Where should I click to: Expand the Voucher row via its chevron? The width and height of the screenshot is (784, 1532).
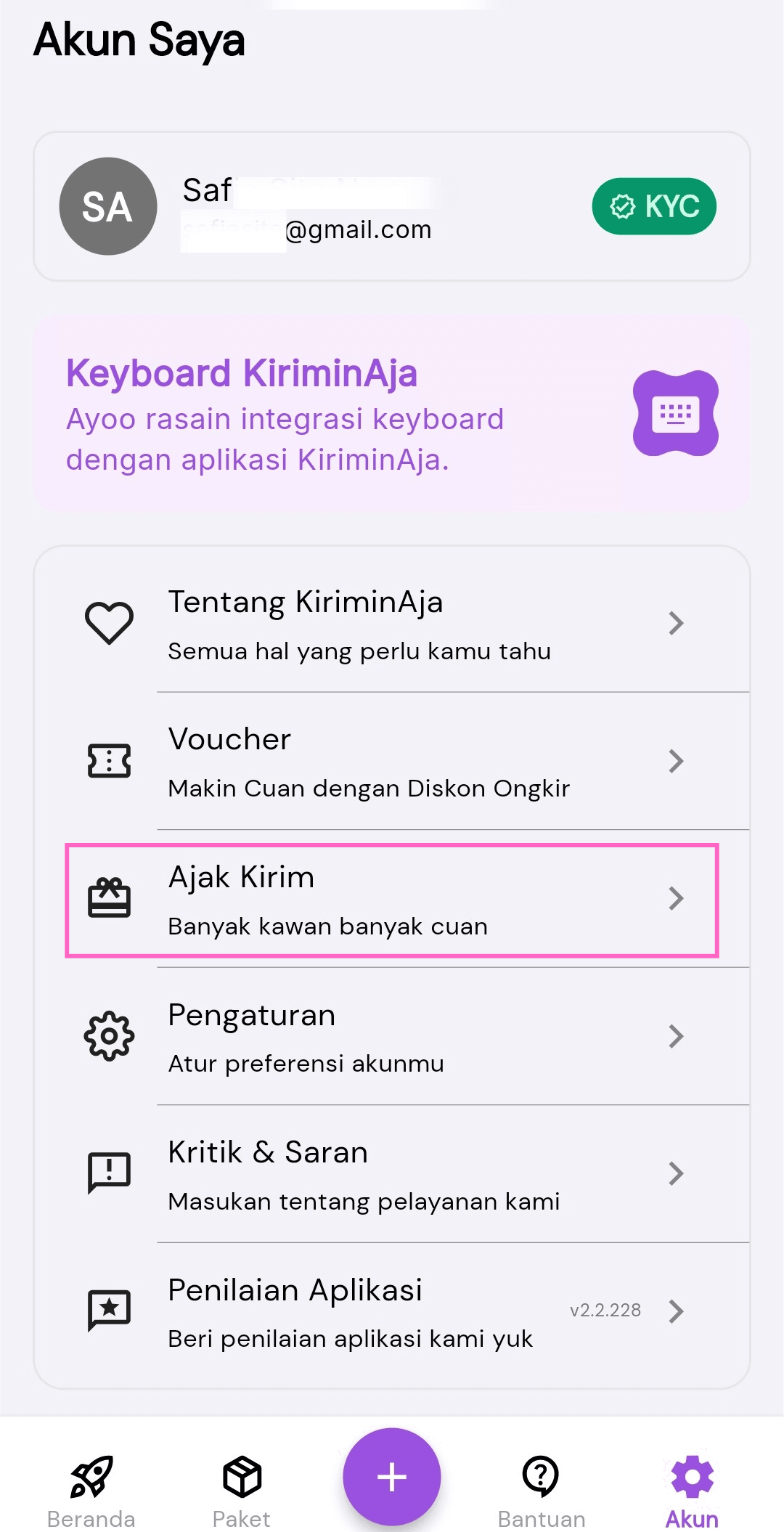click(x=677, y=760)
